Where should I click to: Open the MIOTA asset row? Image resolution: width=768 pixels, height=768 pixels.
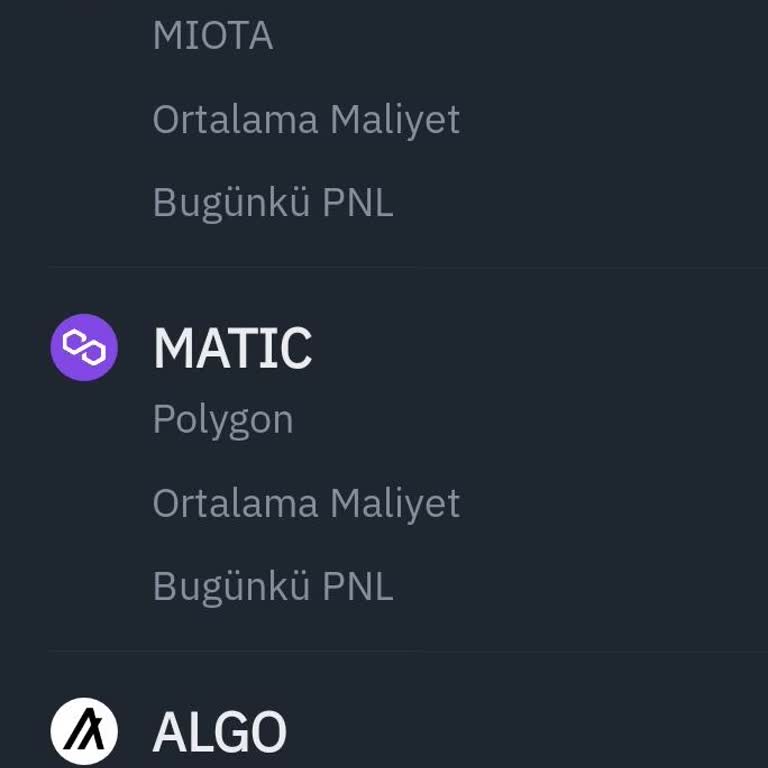[x=213, y=36]
